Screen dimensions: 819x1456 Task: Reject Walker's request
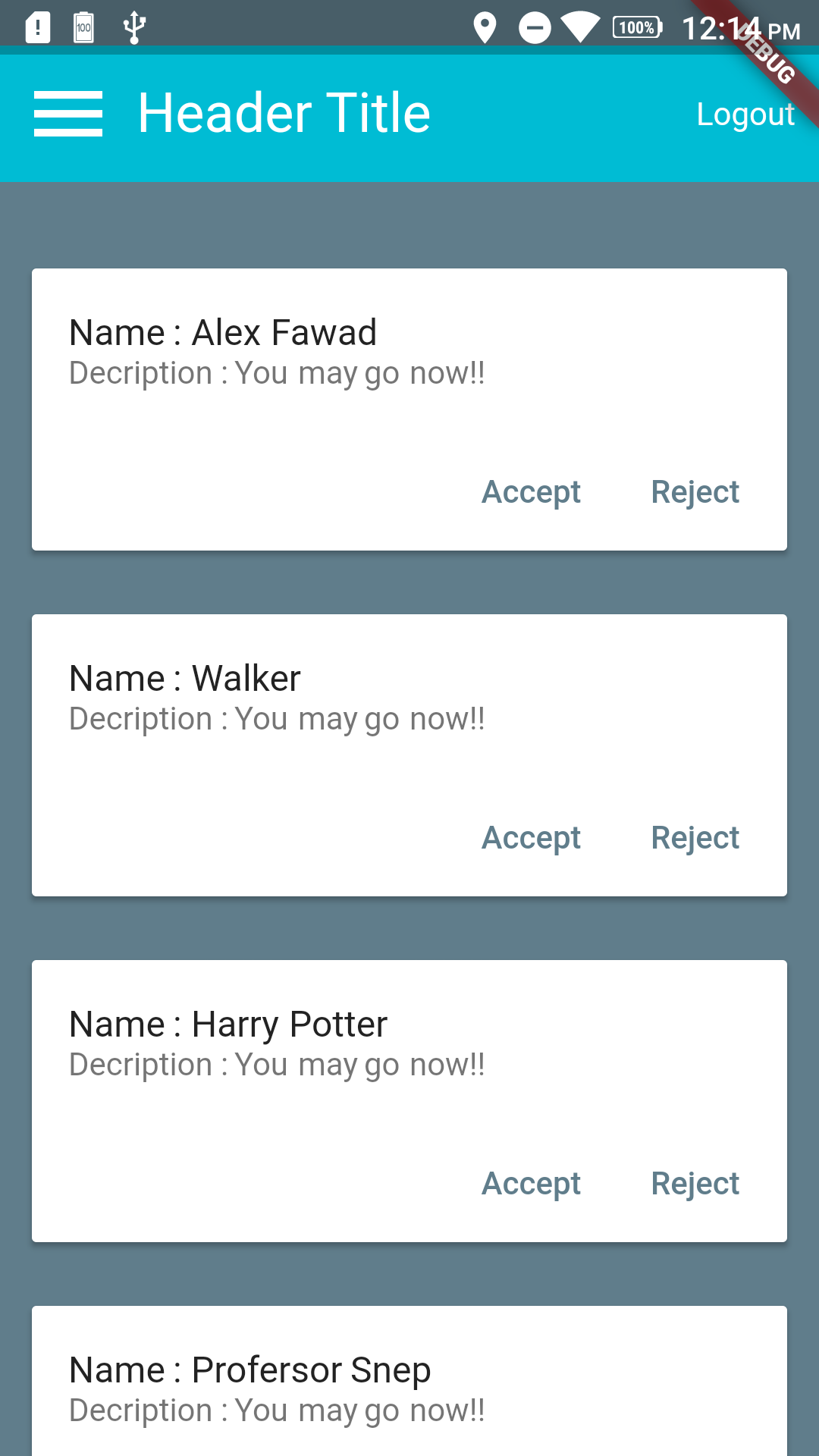[695, 838]
